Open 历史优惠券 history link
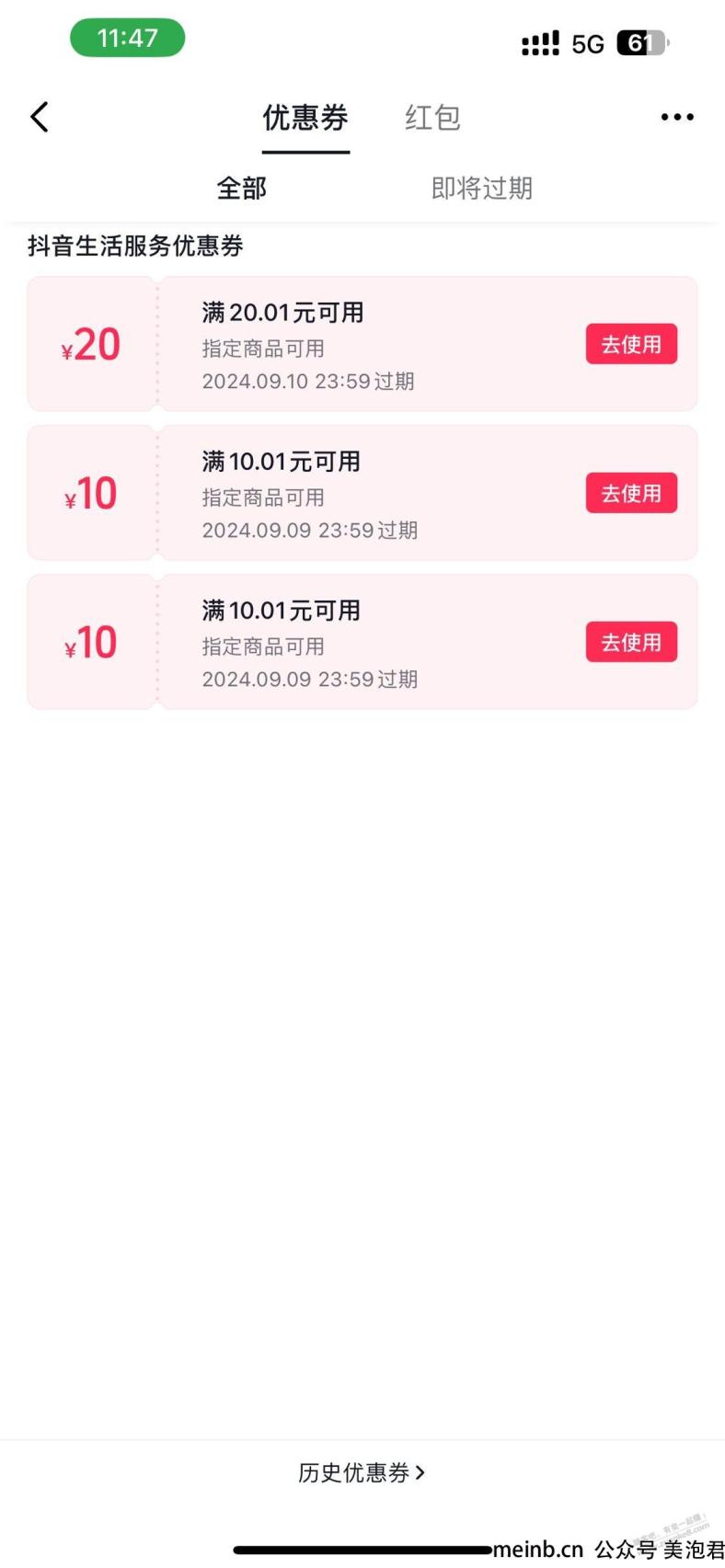The width and height of the screenshot is (725, 1568). pyautogui.click(x=362, y=1472)
